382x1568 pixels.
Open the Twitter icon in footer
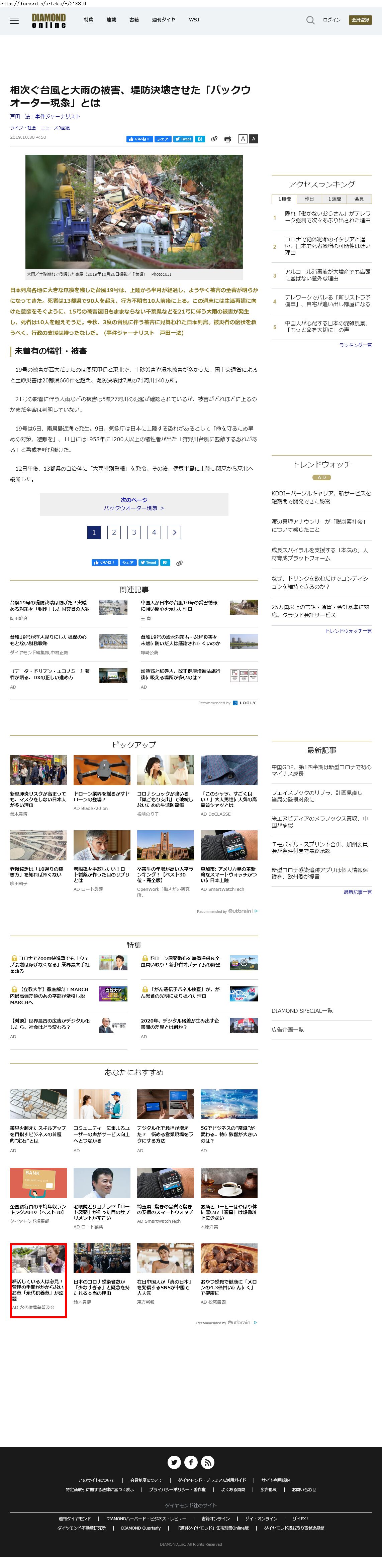pyautogui.click(x=174, y=1462)
